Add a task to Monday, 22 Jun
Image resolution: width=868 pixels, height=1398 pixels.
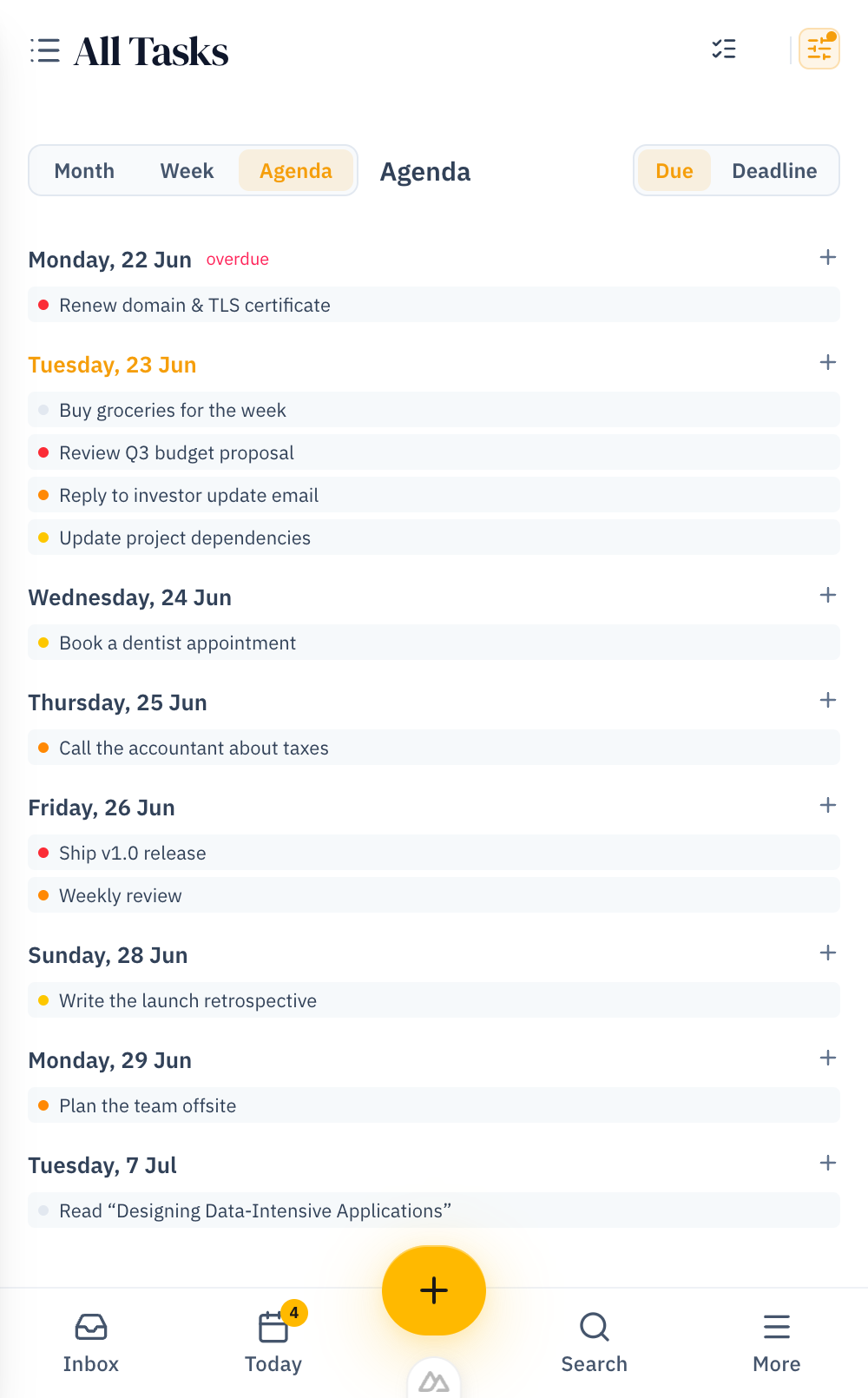click(x=828, y=257)
